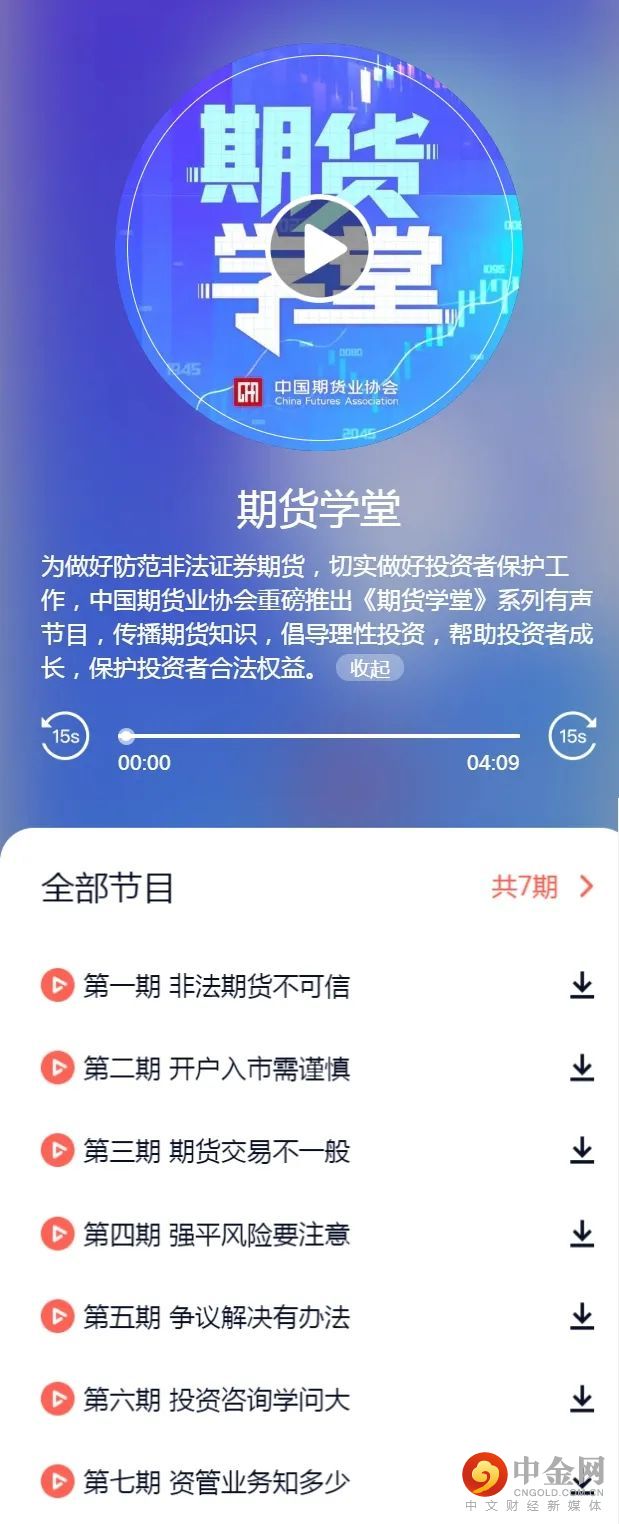
Task: Download 第六期 投资咨询学问大
Action: (x=582, y=1399)
